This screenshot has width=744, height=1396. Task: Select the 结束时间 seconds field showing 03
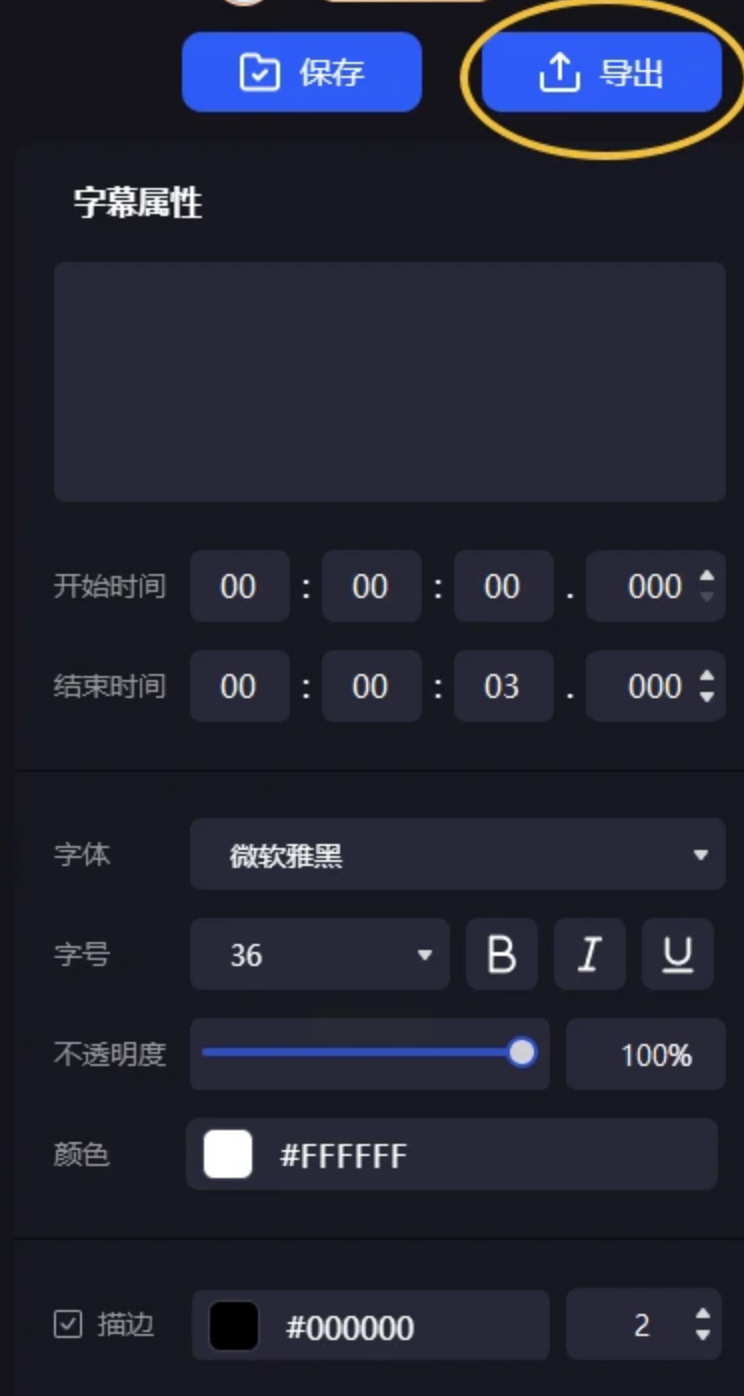point(502,686)
